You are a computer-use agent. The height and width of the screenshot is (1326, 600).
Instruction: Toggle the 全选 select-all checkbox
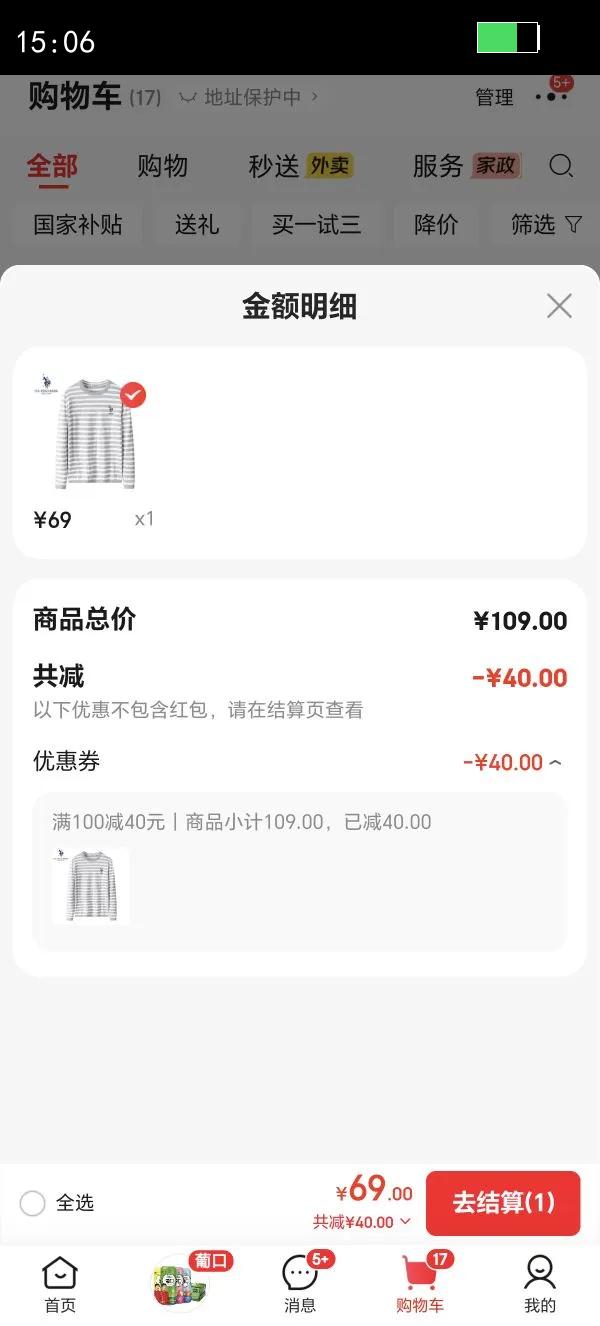33,1203
